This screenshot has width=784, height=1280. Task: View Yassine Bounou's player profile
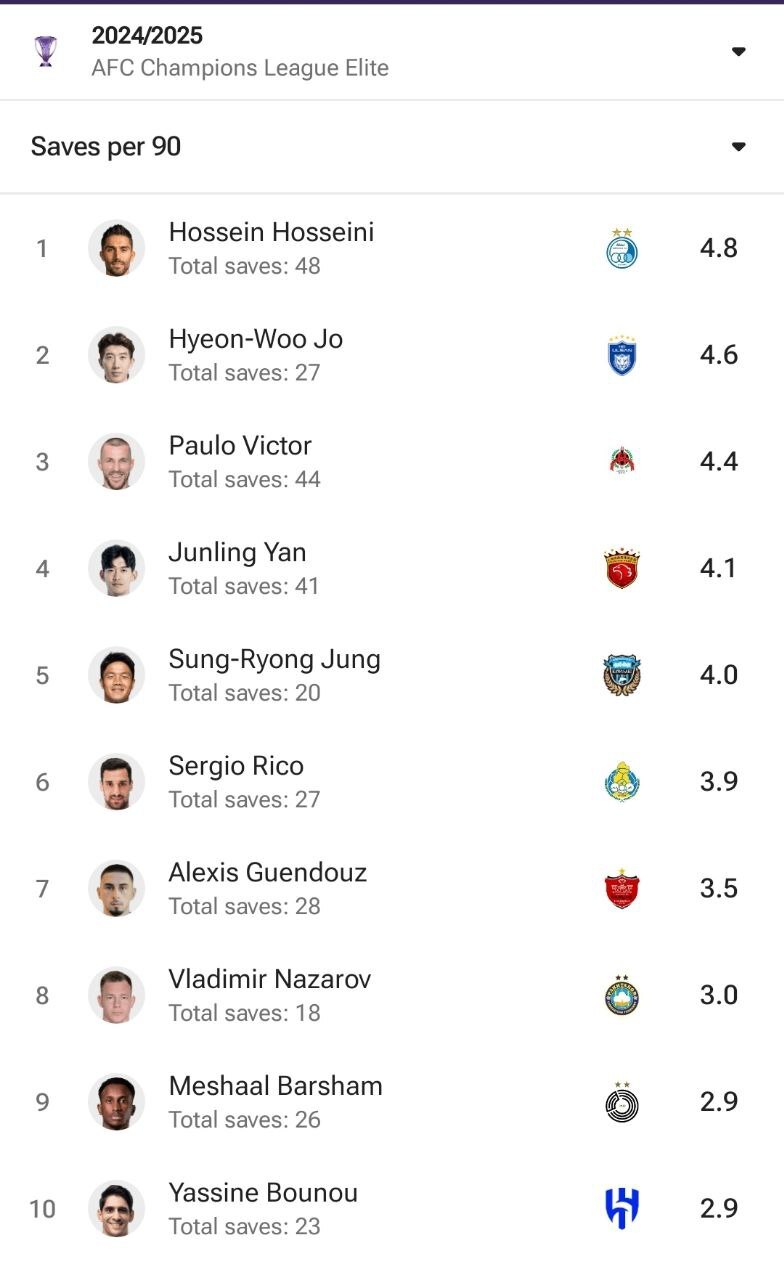tap(263, 1194)
